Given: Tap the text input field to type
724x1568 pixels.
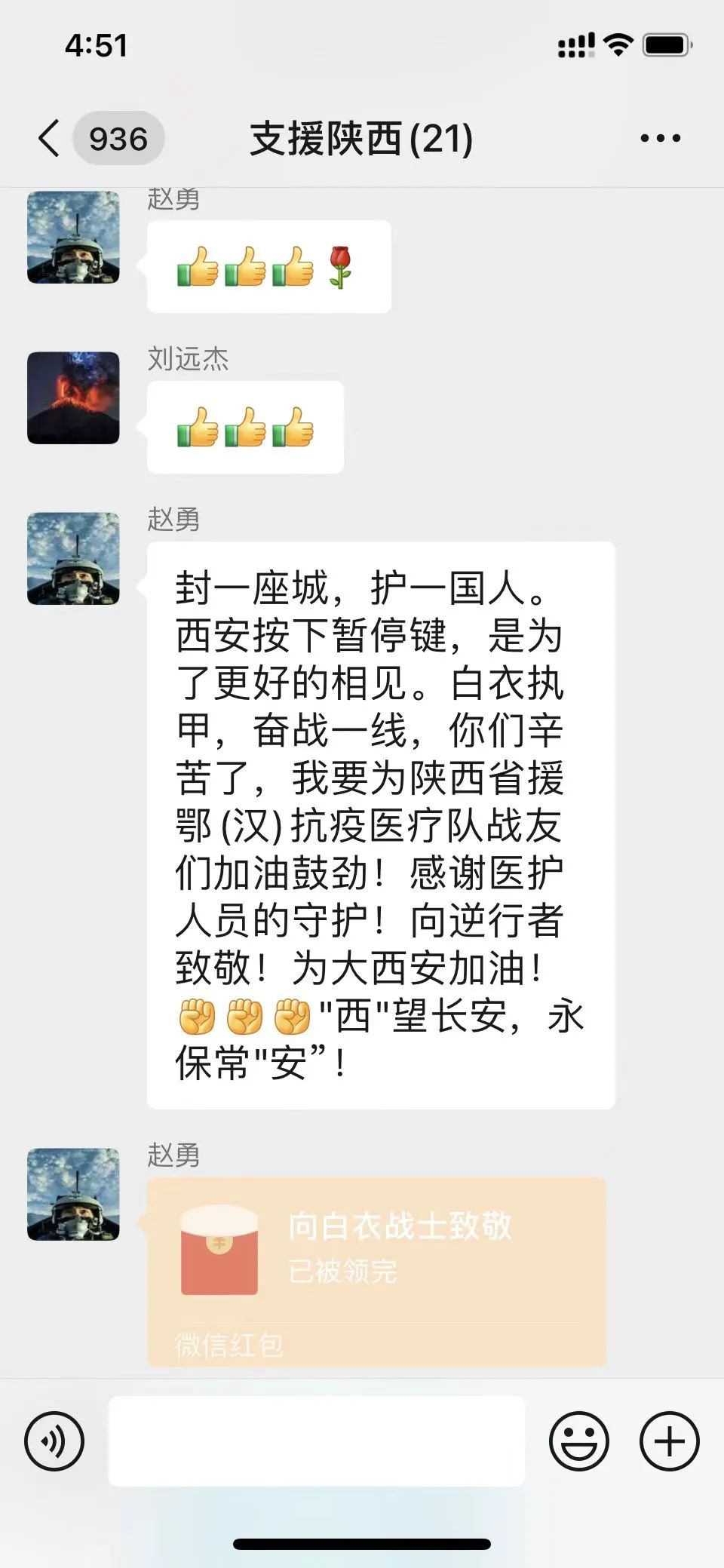Looking at the screenshot, I should point(317,1441).
